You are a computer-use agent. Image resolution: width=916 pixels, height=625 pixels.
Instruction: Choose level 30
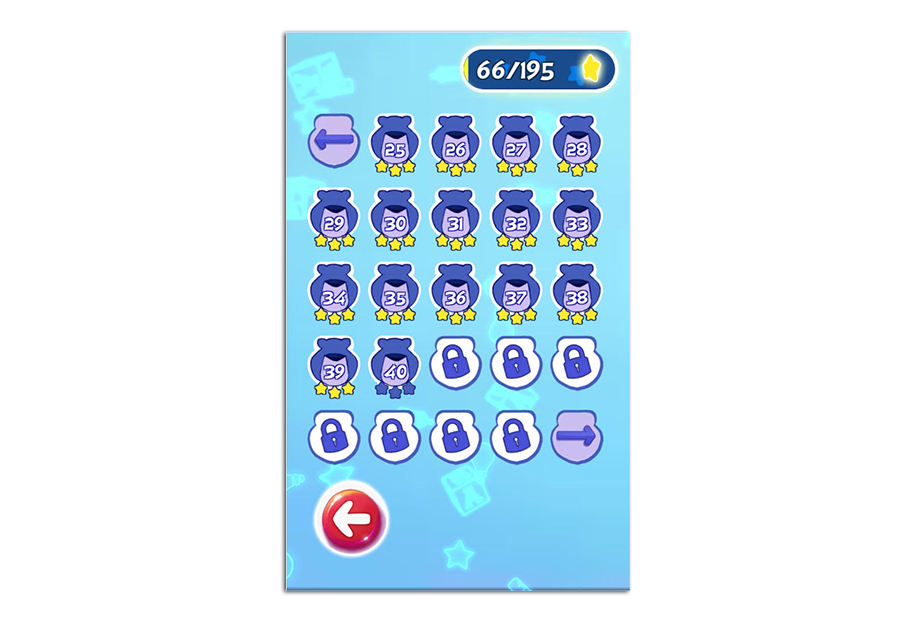[x=395, y=217]
